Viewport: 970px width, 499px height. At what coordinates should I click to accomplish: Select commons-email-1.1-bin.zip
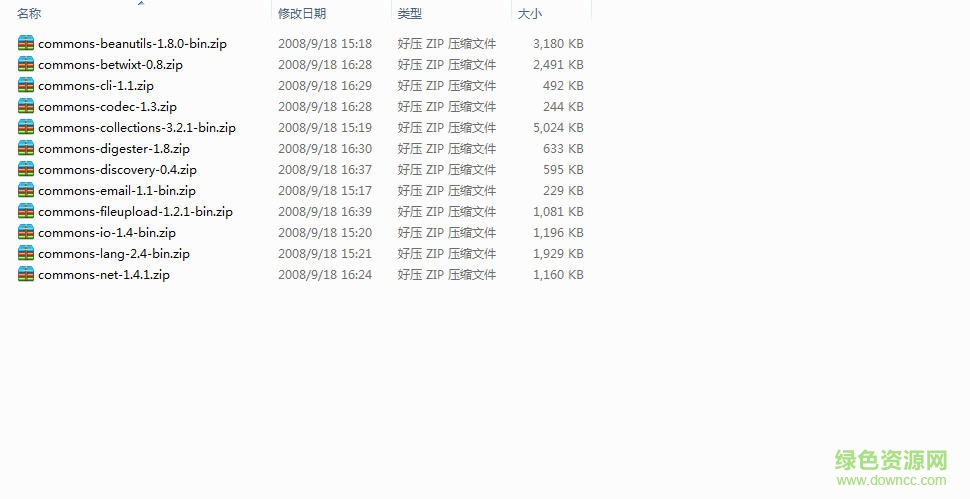(x=116, y=191)
